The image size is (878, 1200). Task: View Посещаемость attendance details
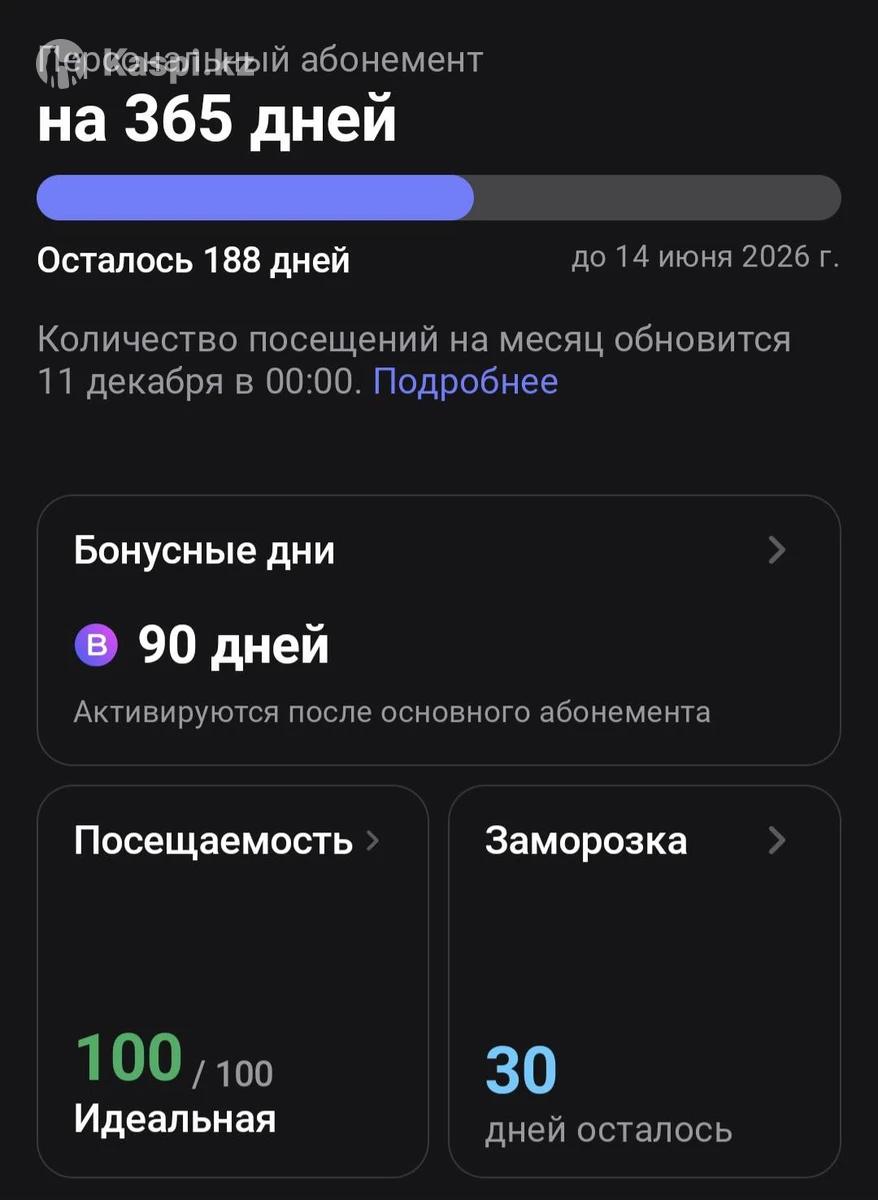(232, 980)
